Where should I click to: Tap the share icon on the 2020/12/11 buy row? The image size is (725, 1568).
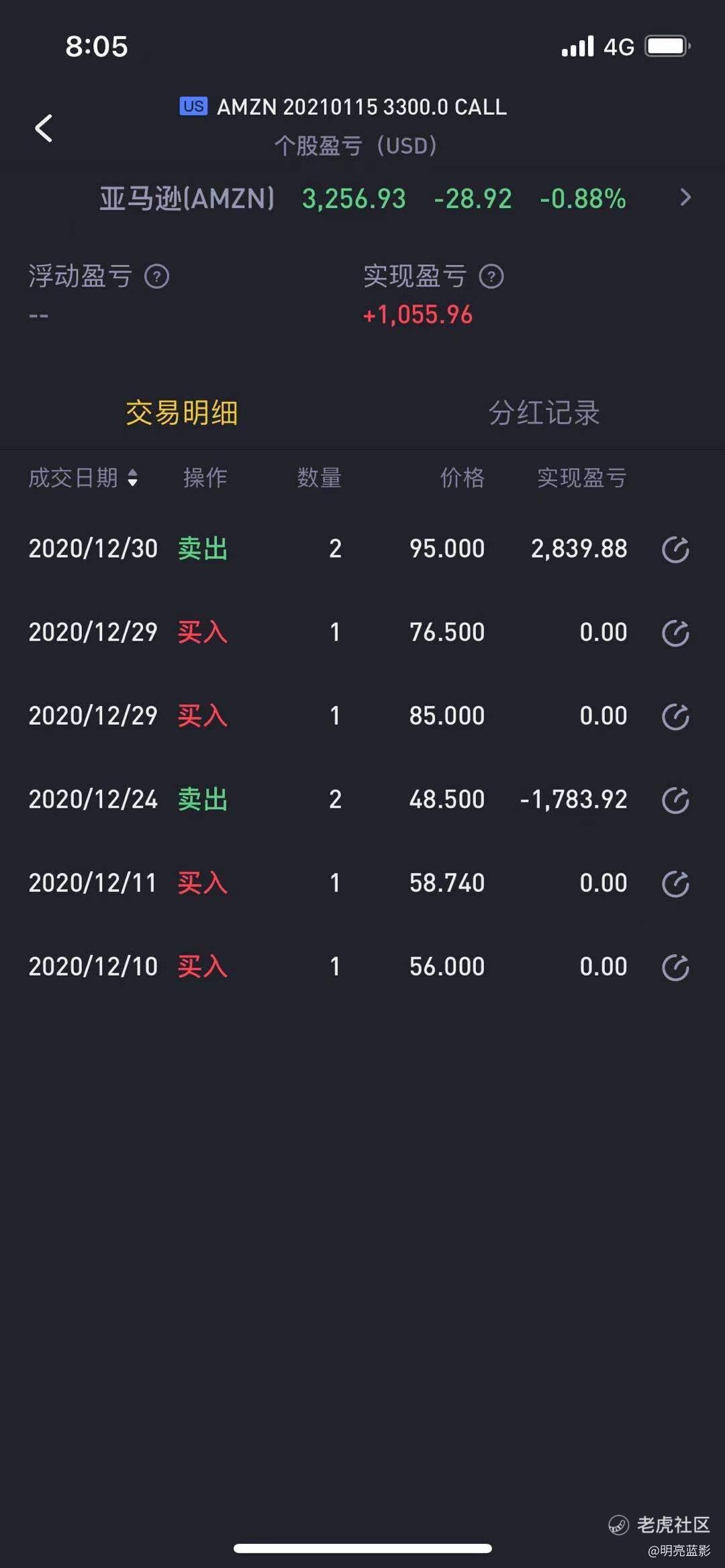675,884
